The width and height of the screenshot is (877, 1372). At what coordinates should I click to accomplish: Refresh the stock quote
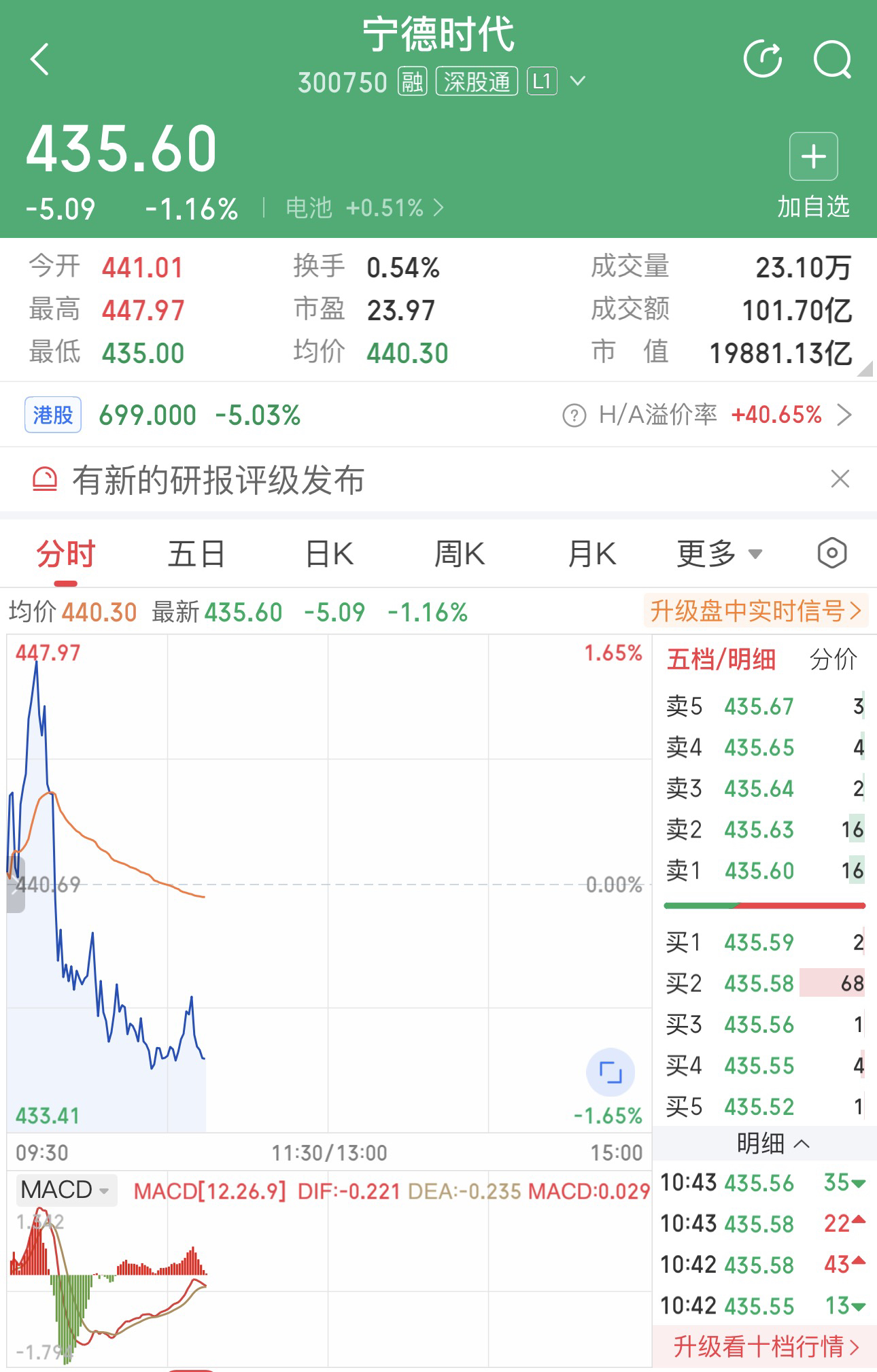click(x=763, y=59)
